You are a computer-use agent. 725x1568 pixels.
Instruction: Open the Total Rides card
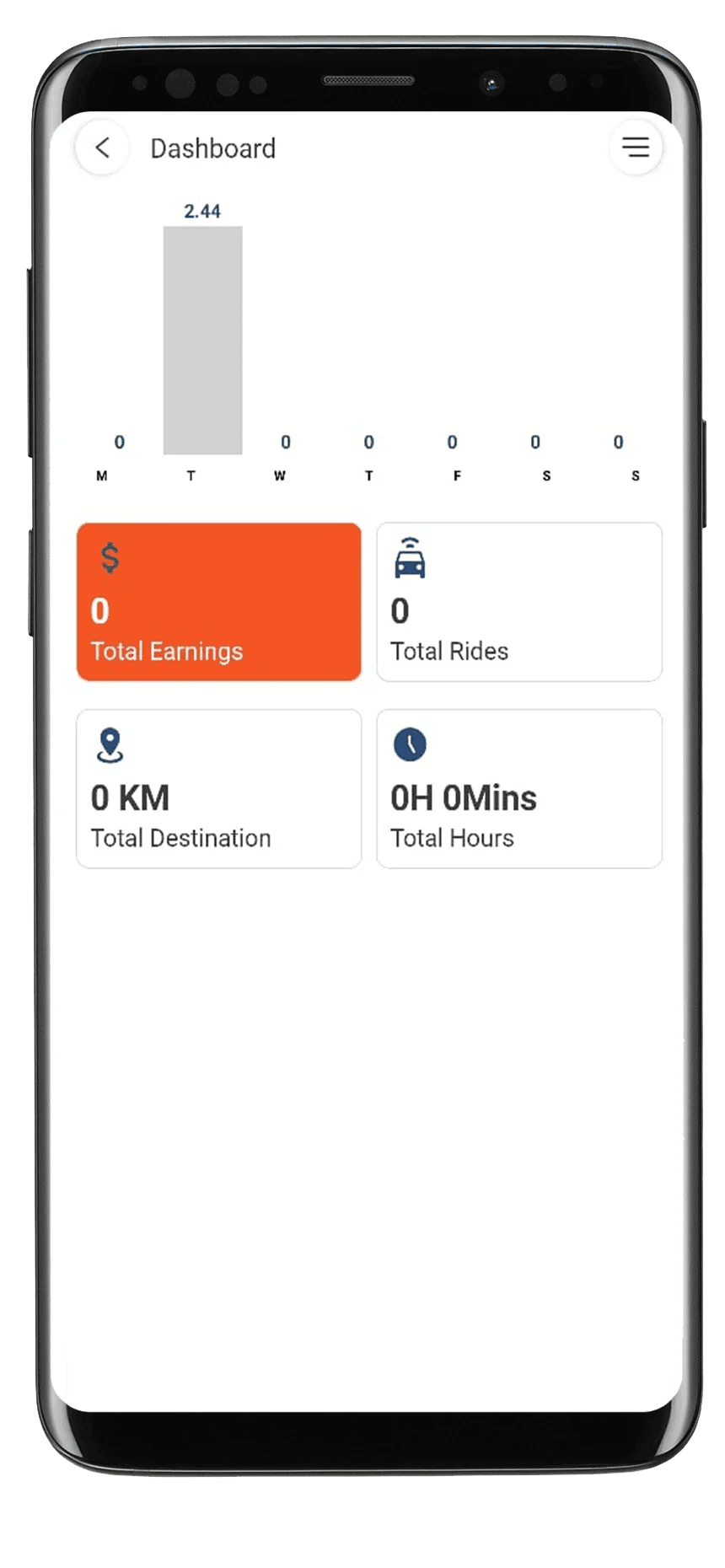[x=518, y=601]
